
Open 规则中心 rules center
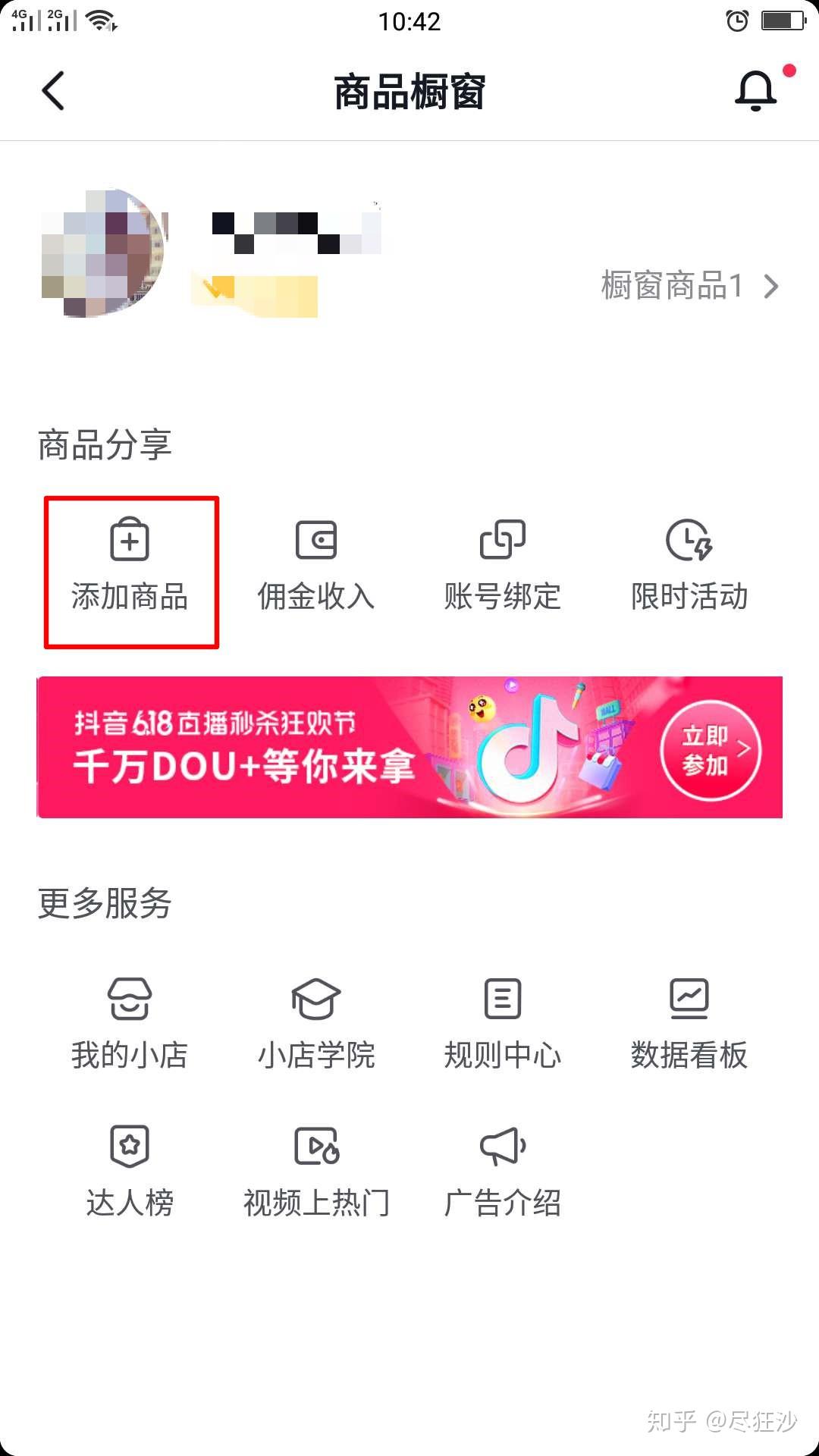502,1024
